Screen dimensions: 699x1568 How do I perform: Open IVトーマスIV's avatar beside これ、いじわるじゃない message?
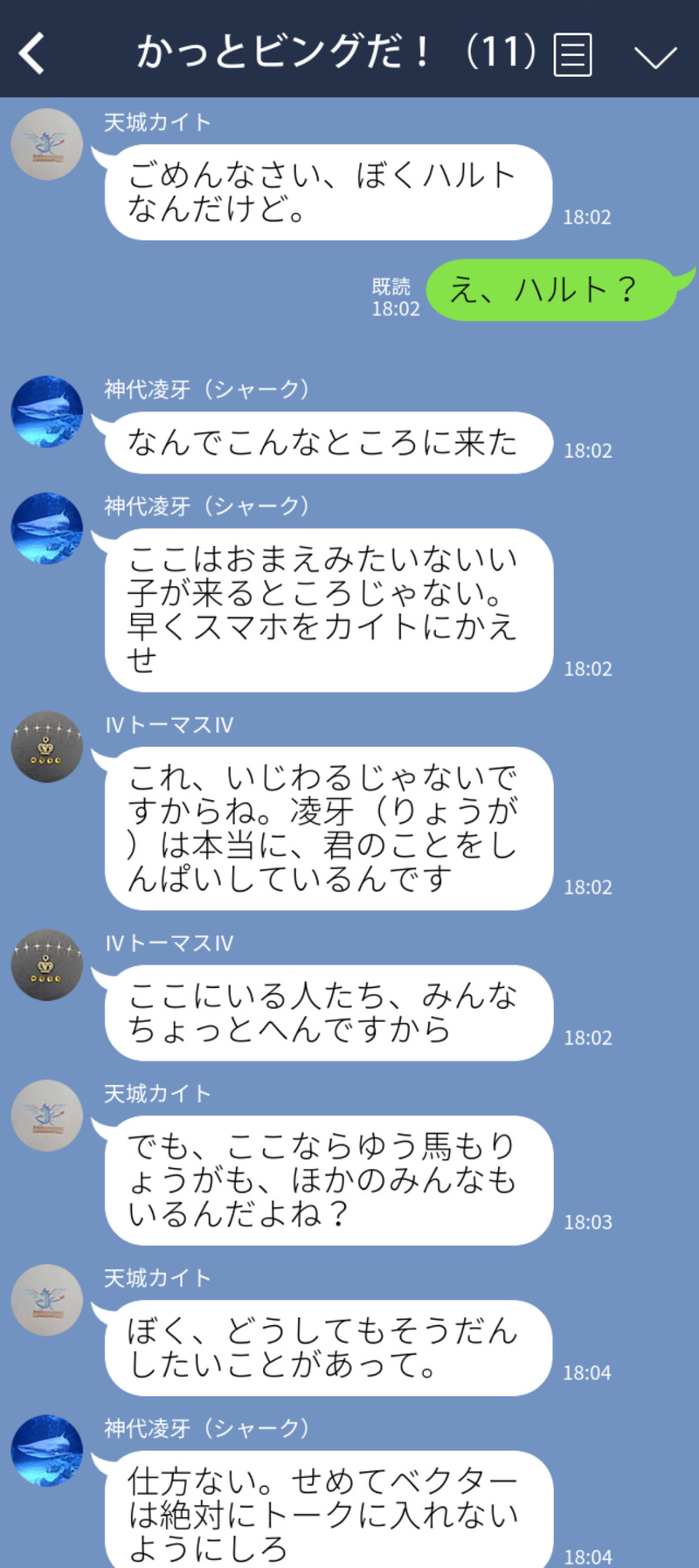pyautogui.click(x=47, y=747)
